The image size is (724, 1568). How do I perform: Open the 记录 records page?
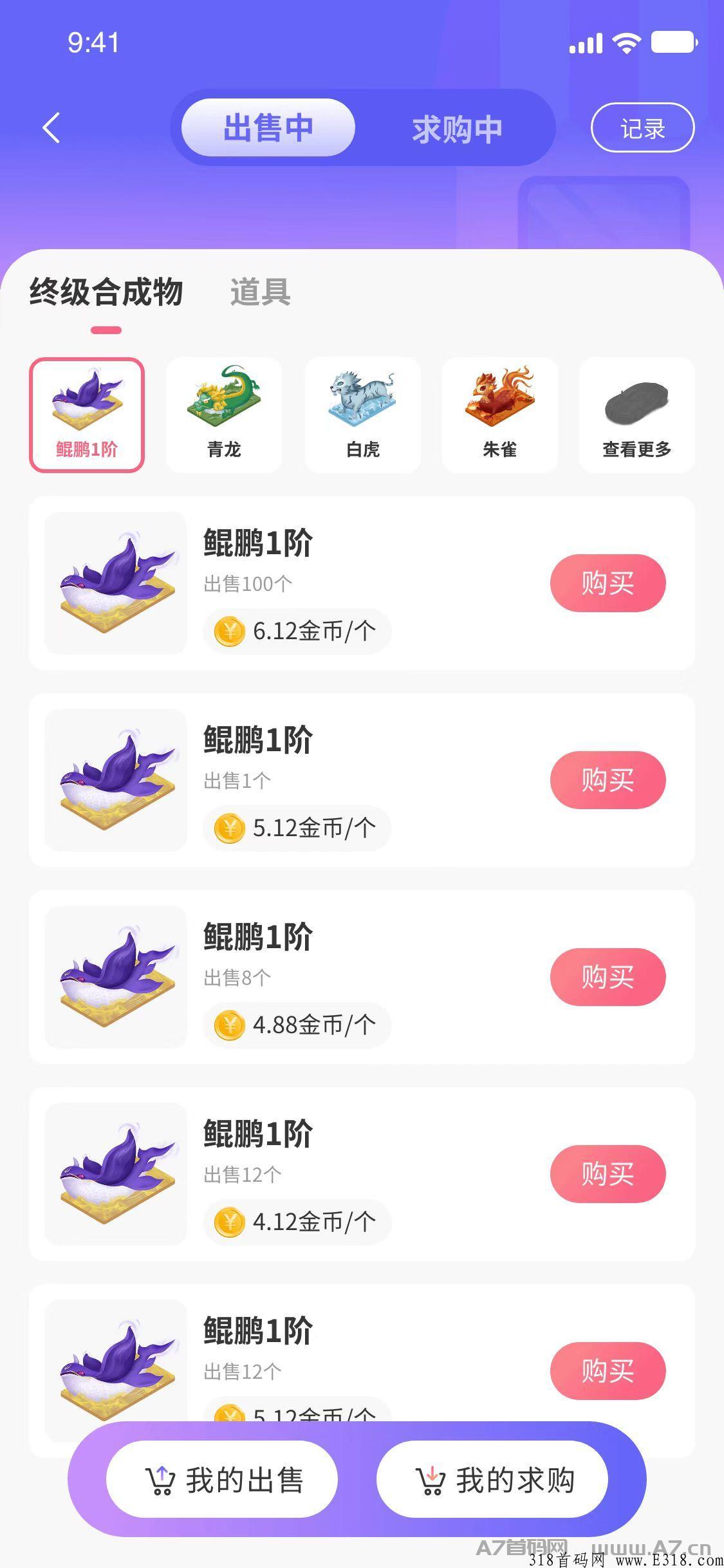coord(642,127)
